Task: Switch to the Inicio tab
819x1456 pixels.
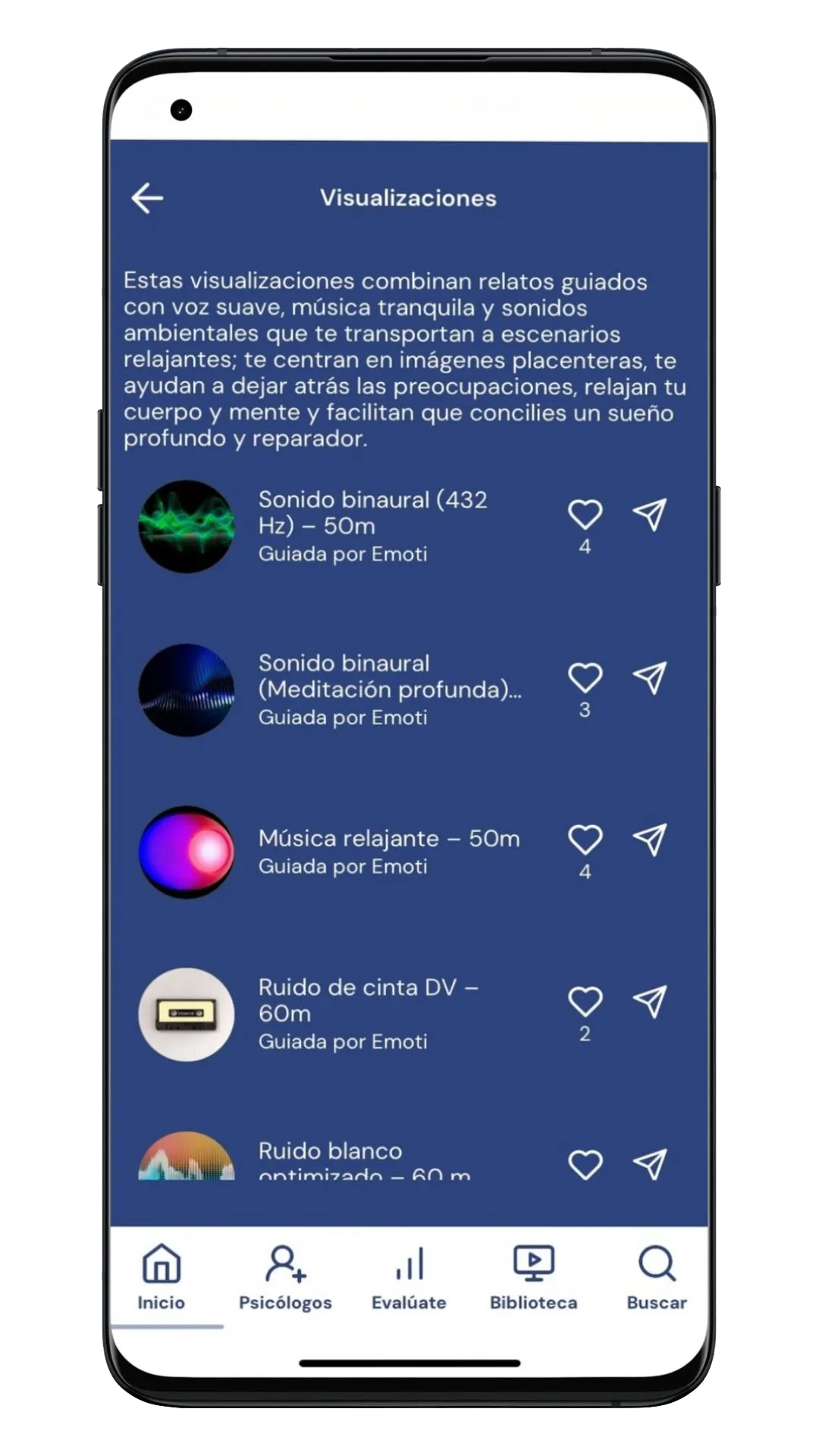Action: tap(162, 1279)
